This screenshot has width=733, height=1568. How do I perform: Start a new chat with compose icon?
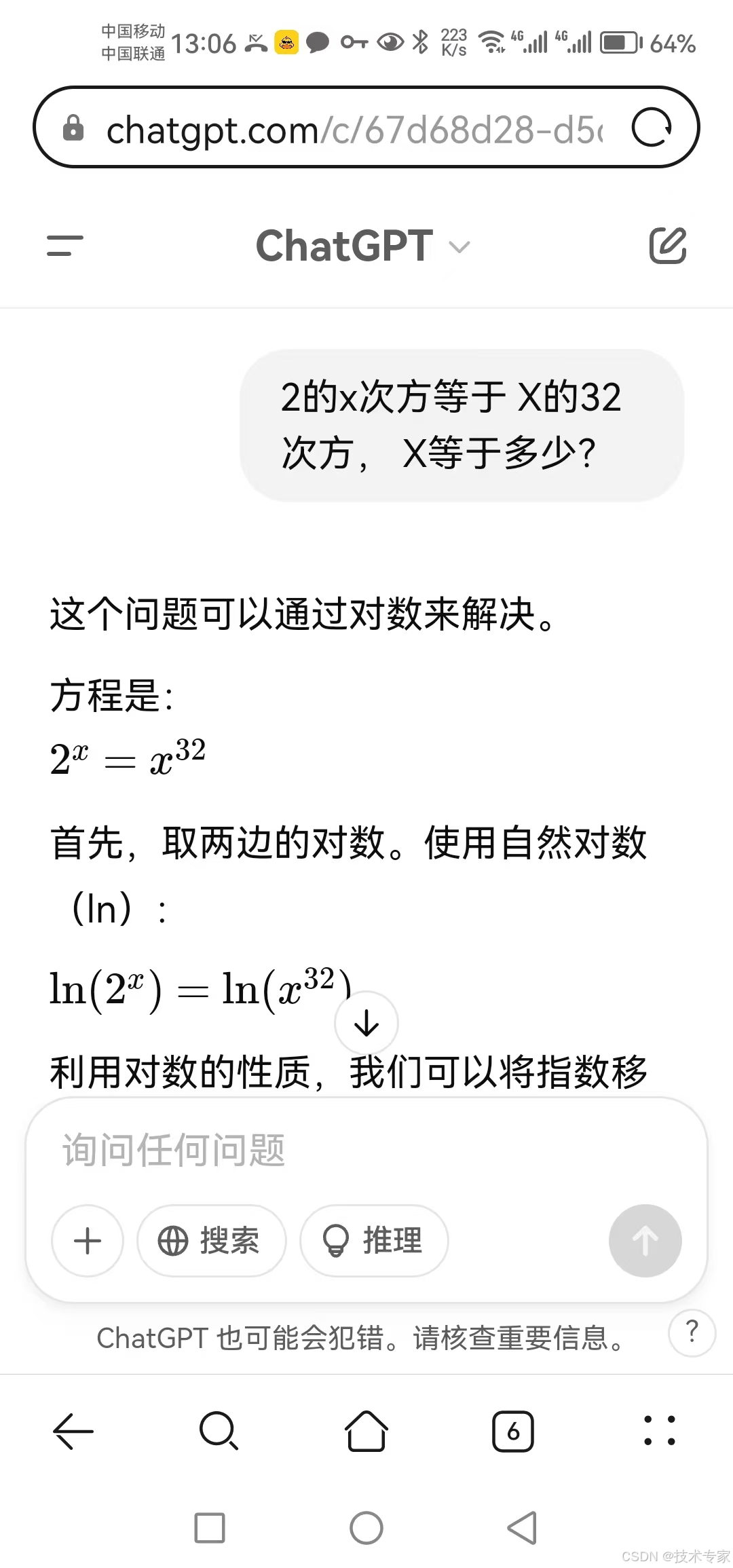[668, 246]
